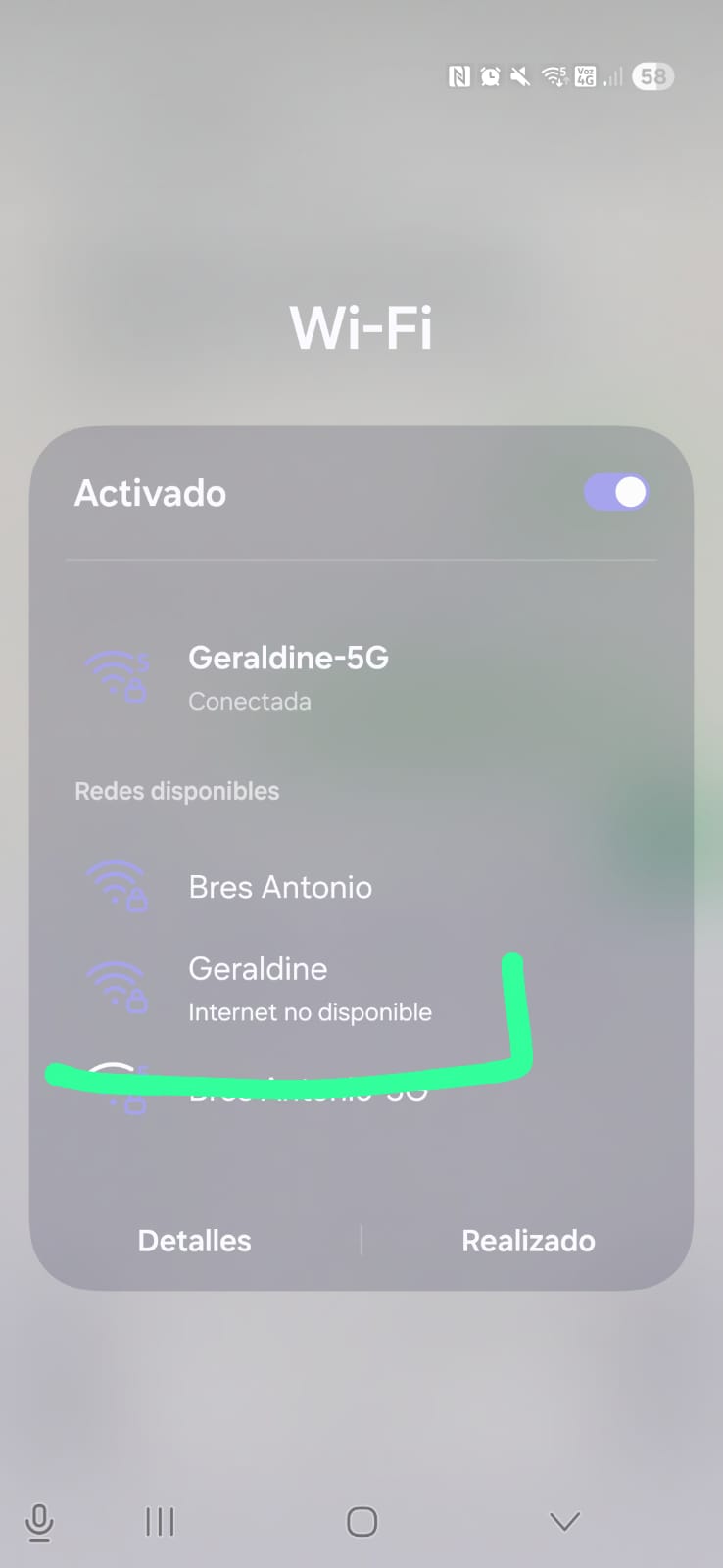The width and height of the screenshot is (723, 1568).
Task: Go to the home screen
Action: tap(361, 1521)
